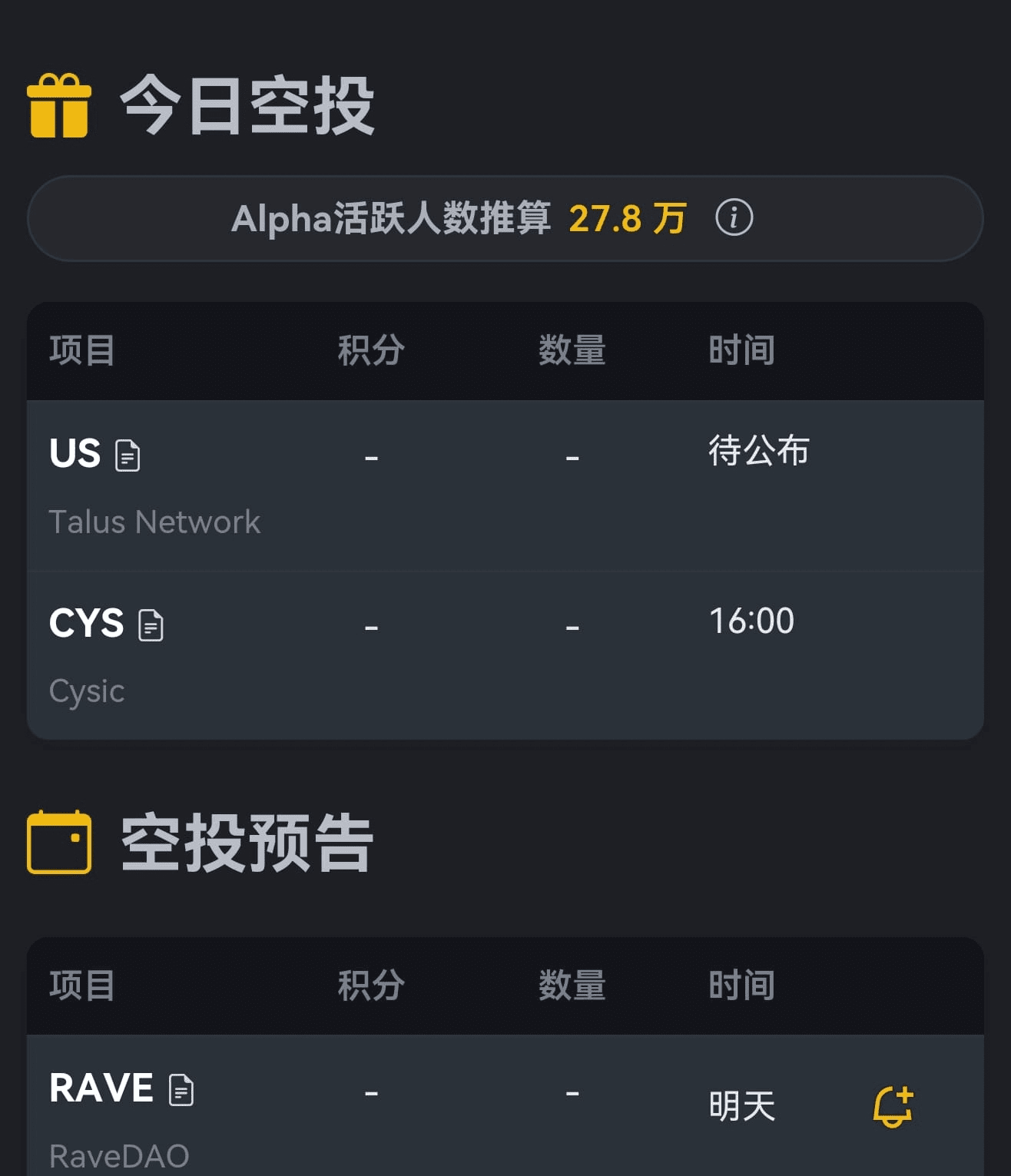Open the document icon next to CYS

(151, 624)
